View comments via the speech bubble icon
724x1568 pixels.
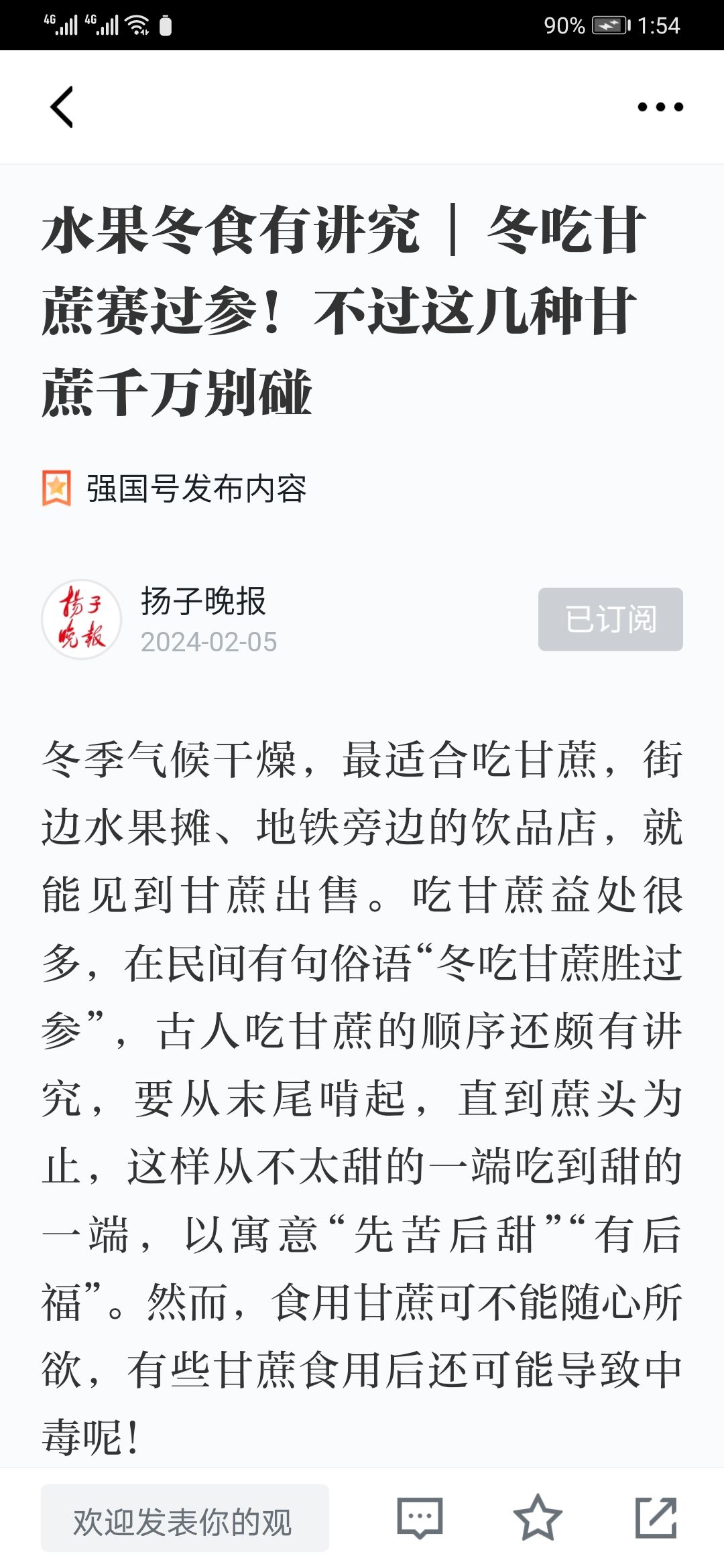[420, 1518]
